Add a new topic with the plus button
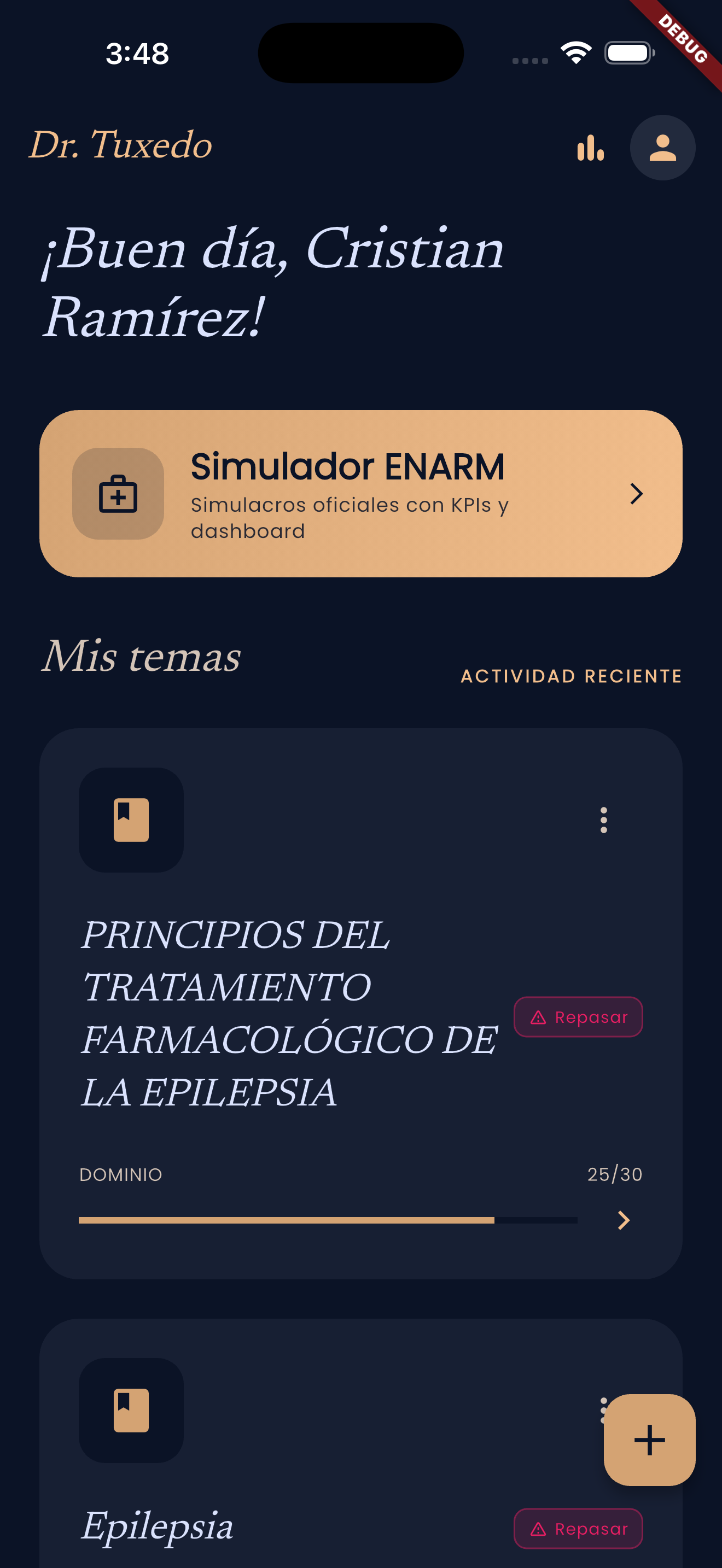This screenshot has height=1568, width=722. (x=649, y=1440)
